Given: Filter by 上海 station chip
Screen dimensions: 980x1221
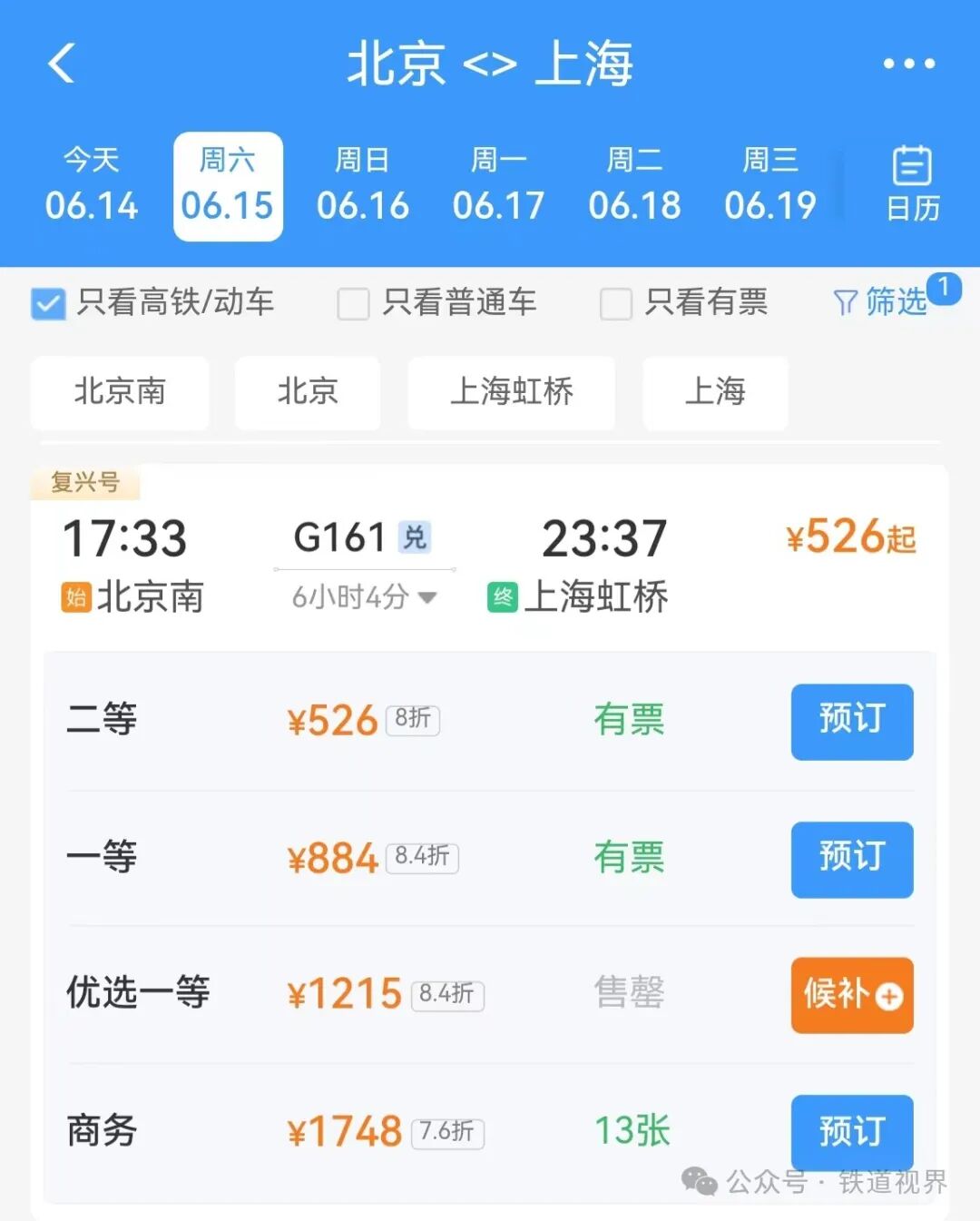Looking at the screenshot, I should pyautogui.click(x=715, y=392).
